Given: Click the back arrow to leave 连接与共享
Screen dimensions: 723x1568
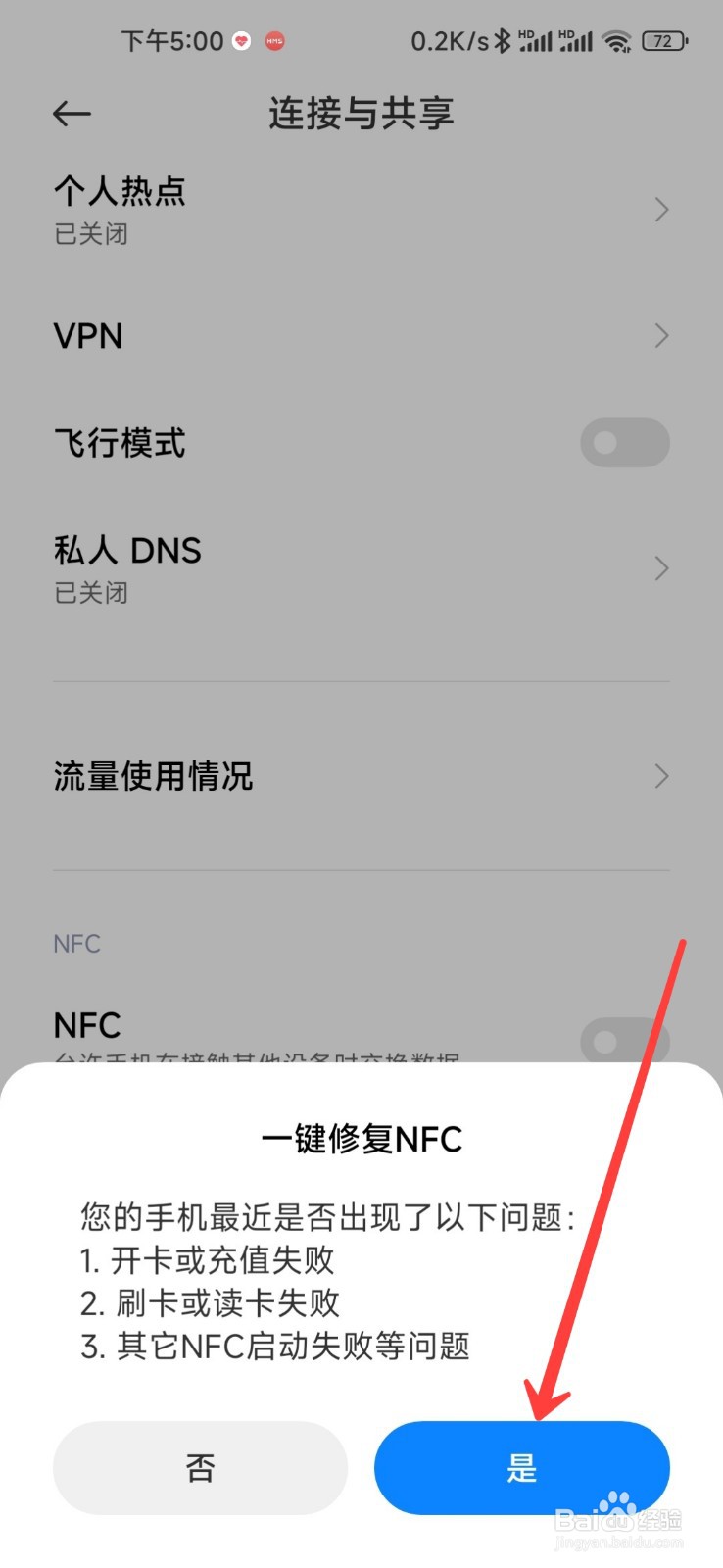Looking at the screenshot, I should [x=71, y=114].
